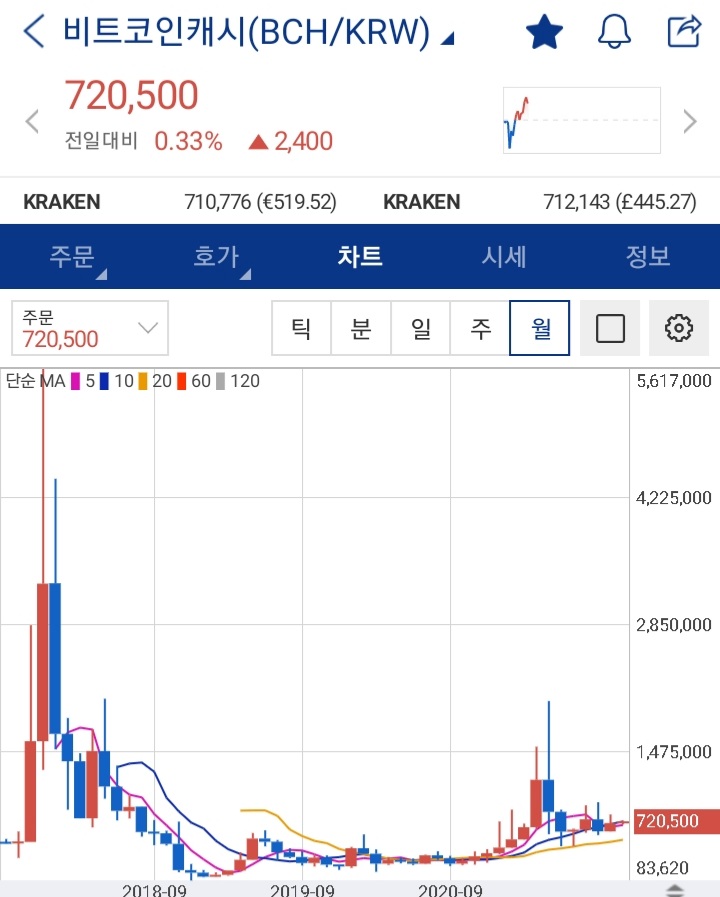This screenshot has width=720, height=897.
Task: Select the 주 chart interval
Action: pyautogui.click(x=481, y=328)
